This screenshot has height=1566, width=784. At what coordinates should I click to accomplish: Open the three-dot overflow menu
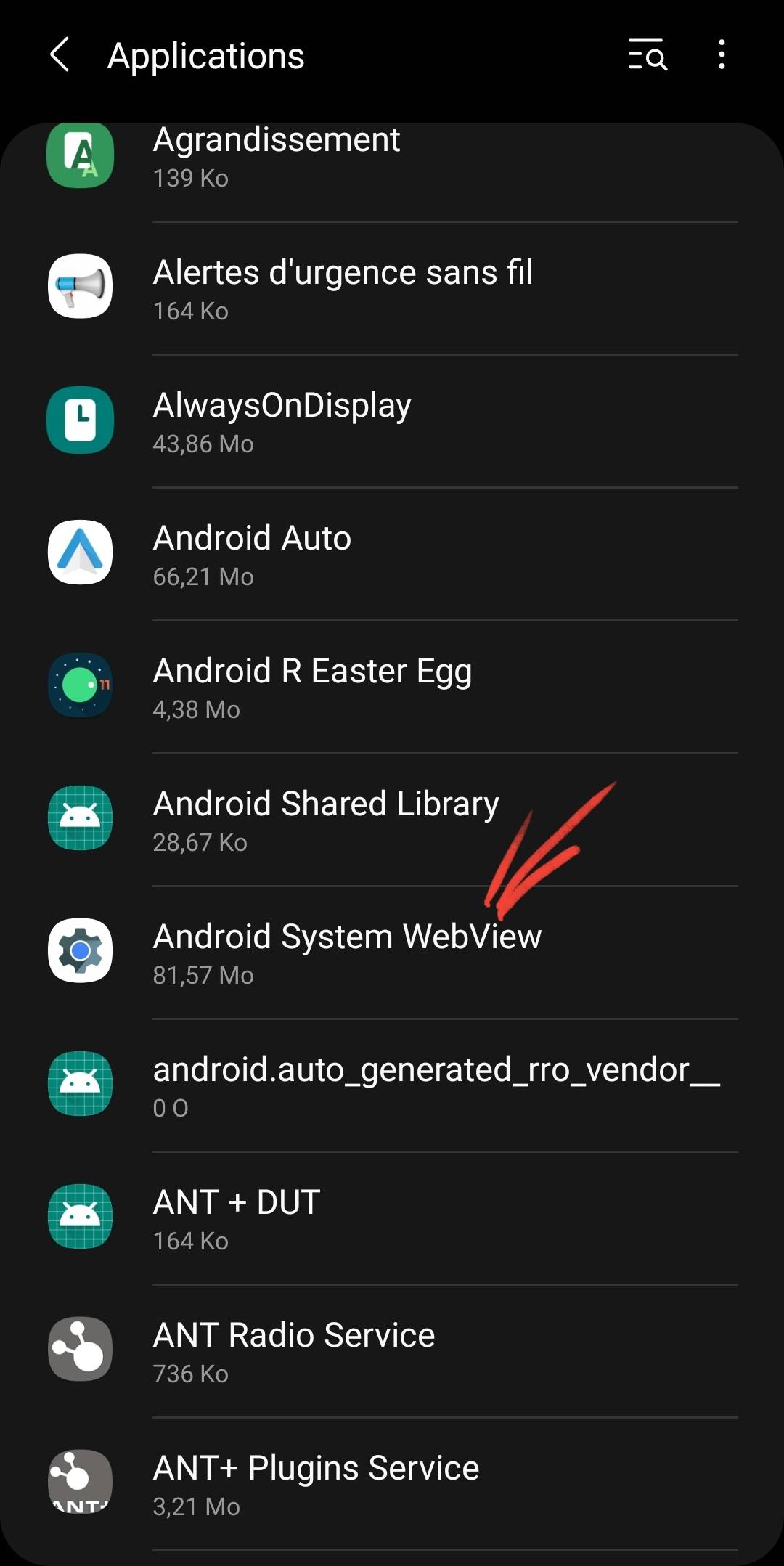tap(721, 55)
